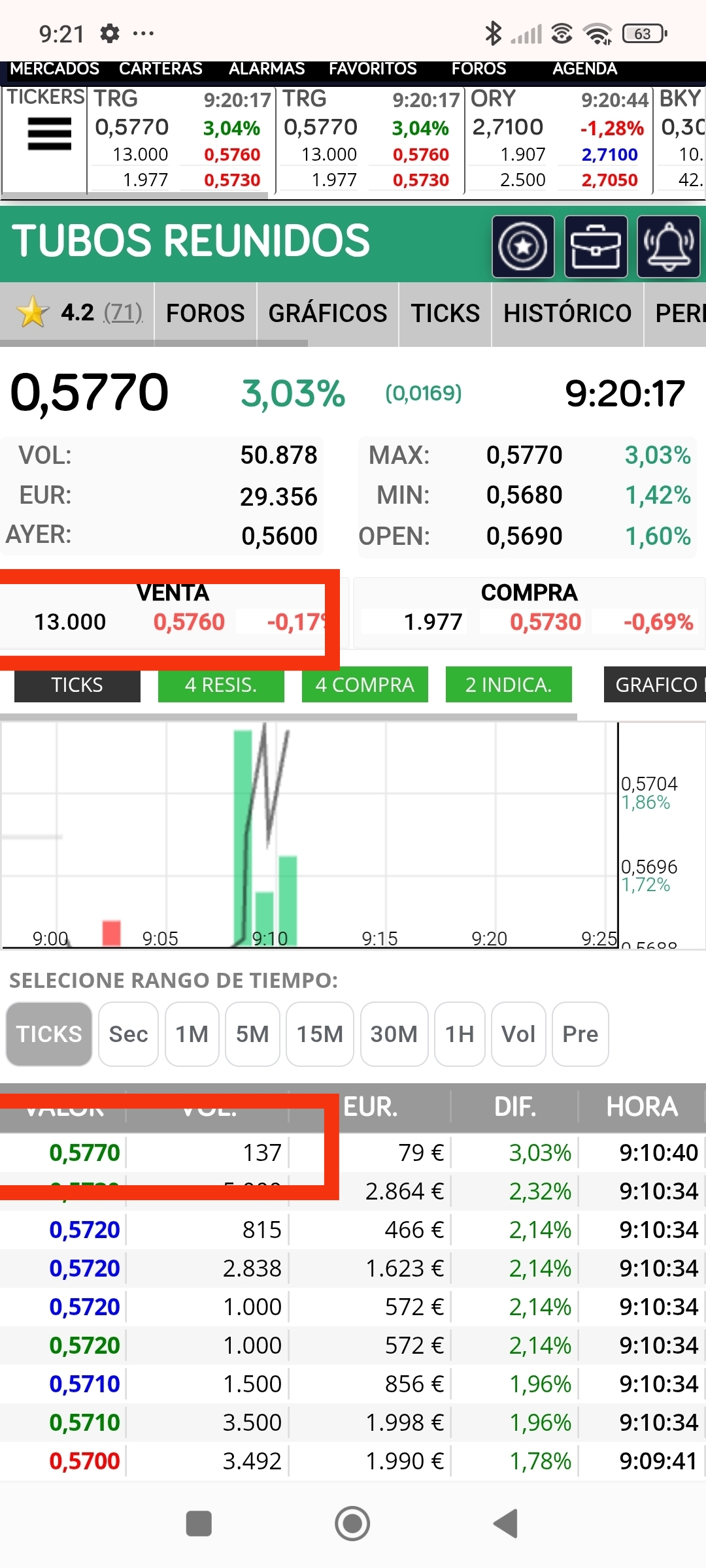Open the CARTERAS section

[x=161, y=69]
